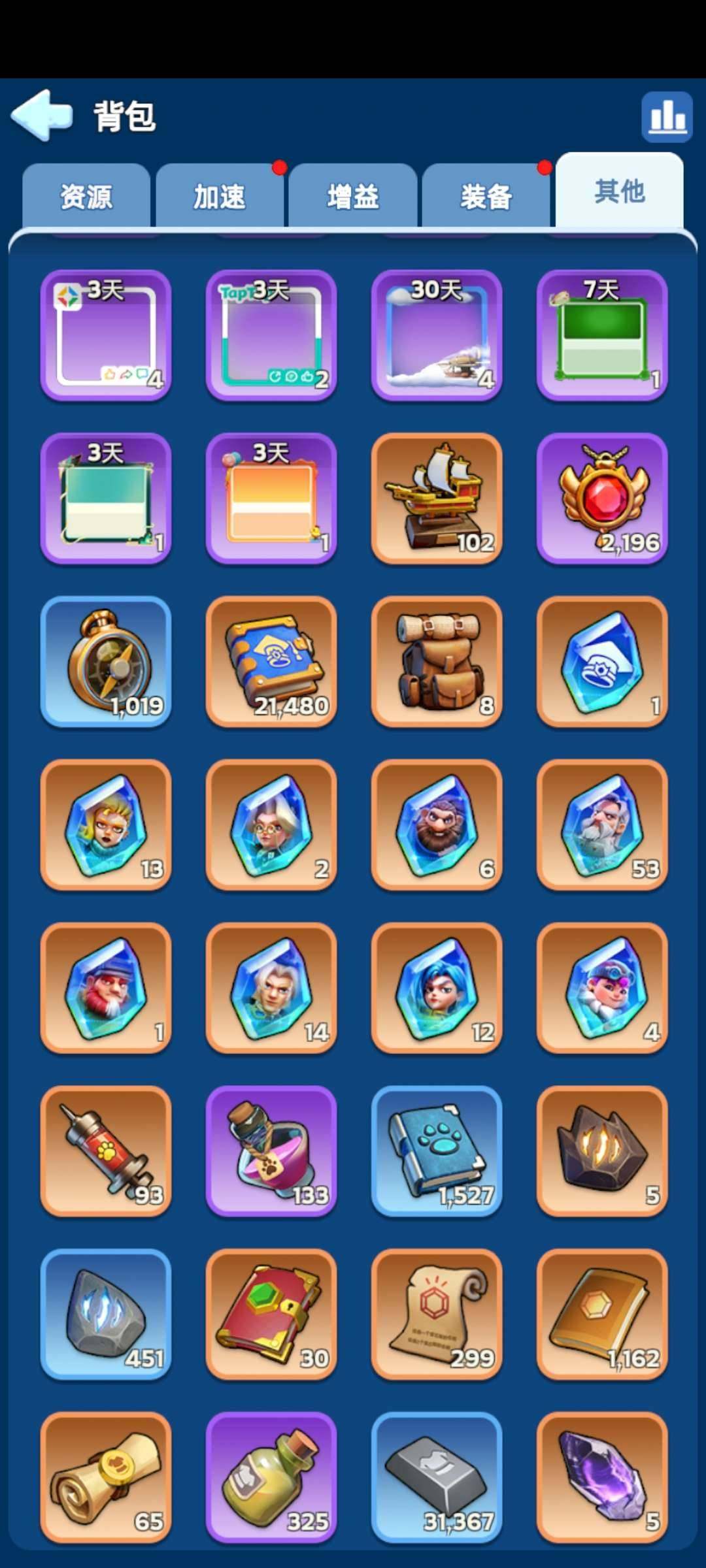
Task: Select the purple crystal item with count 5
Action: coord(602,1478)
